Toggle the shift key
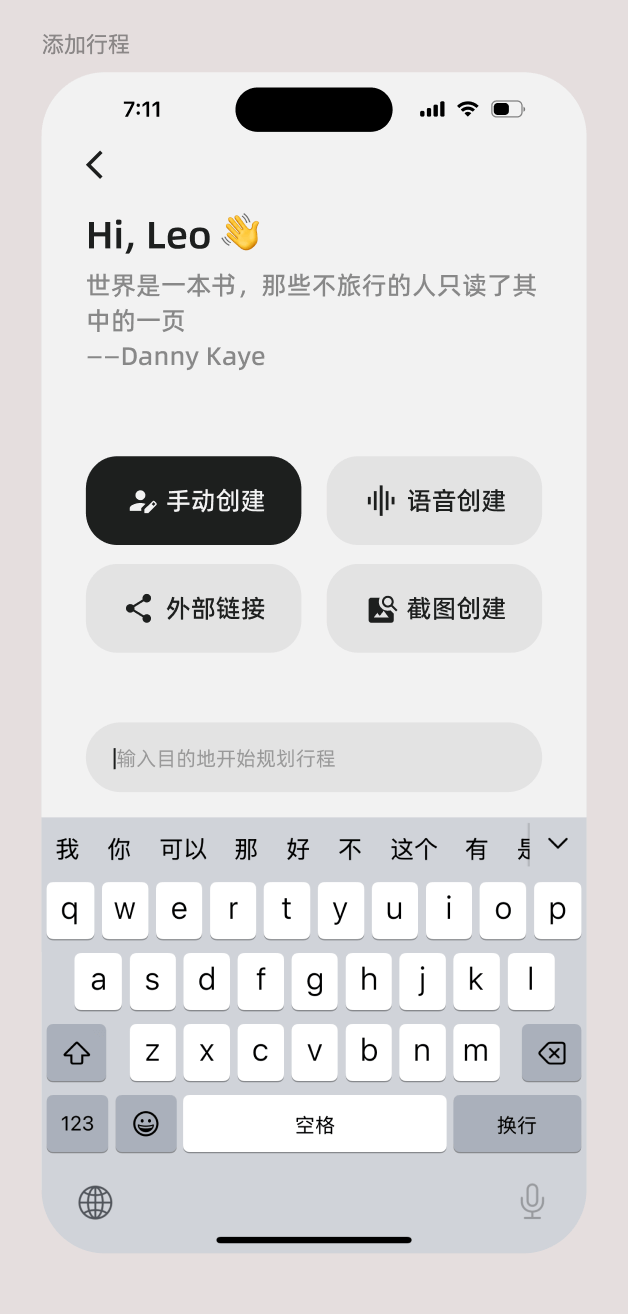 tap(77, 1053)
